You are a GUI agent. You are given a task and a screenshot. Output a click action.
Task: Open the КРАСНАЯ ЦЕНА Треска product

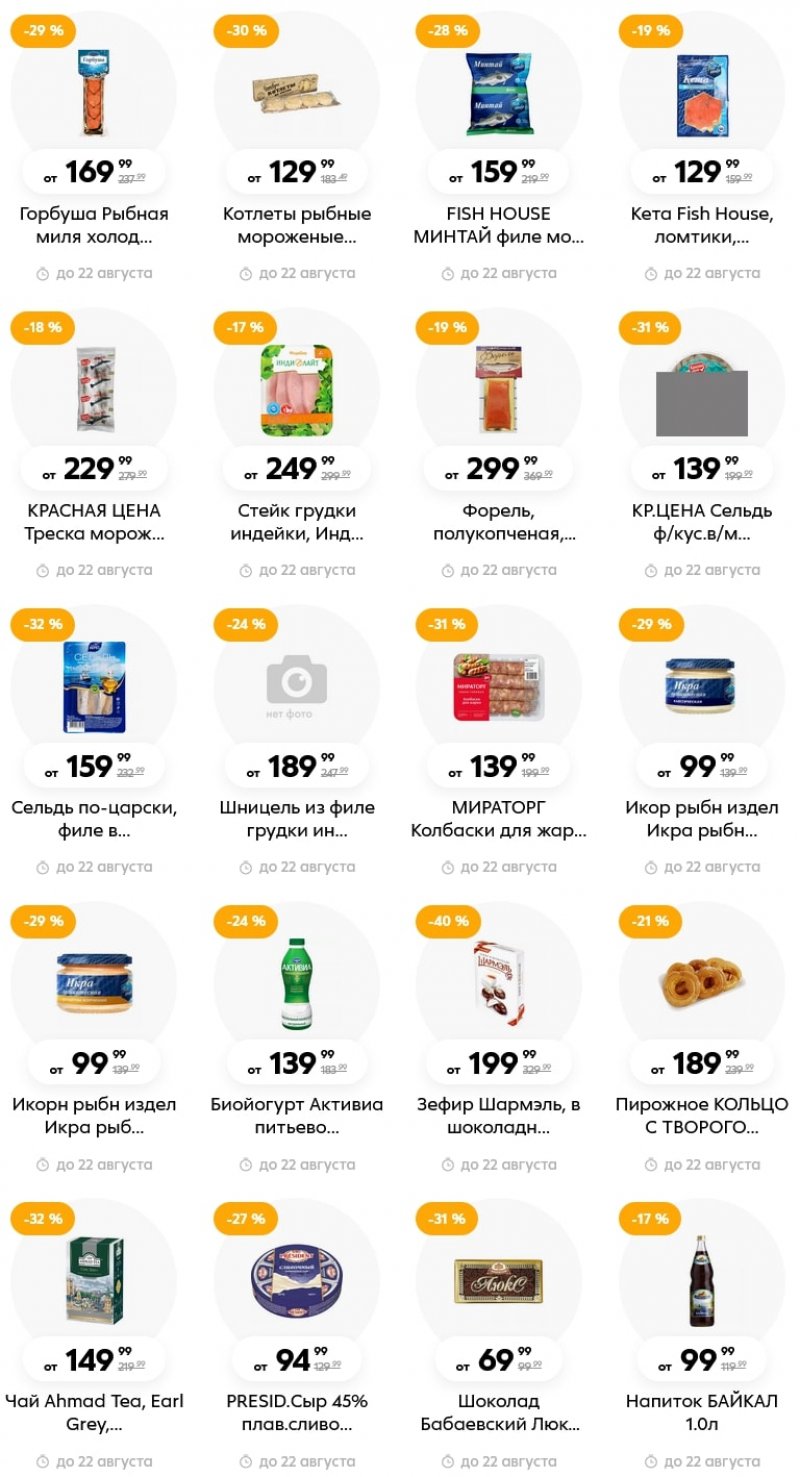94,522
